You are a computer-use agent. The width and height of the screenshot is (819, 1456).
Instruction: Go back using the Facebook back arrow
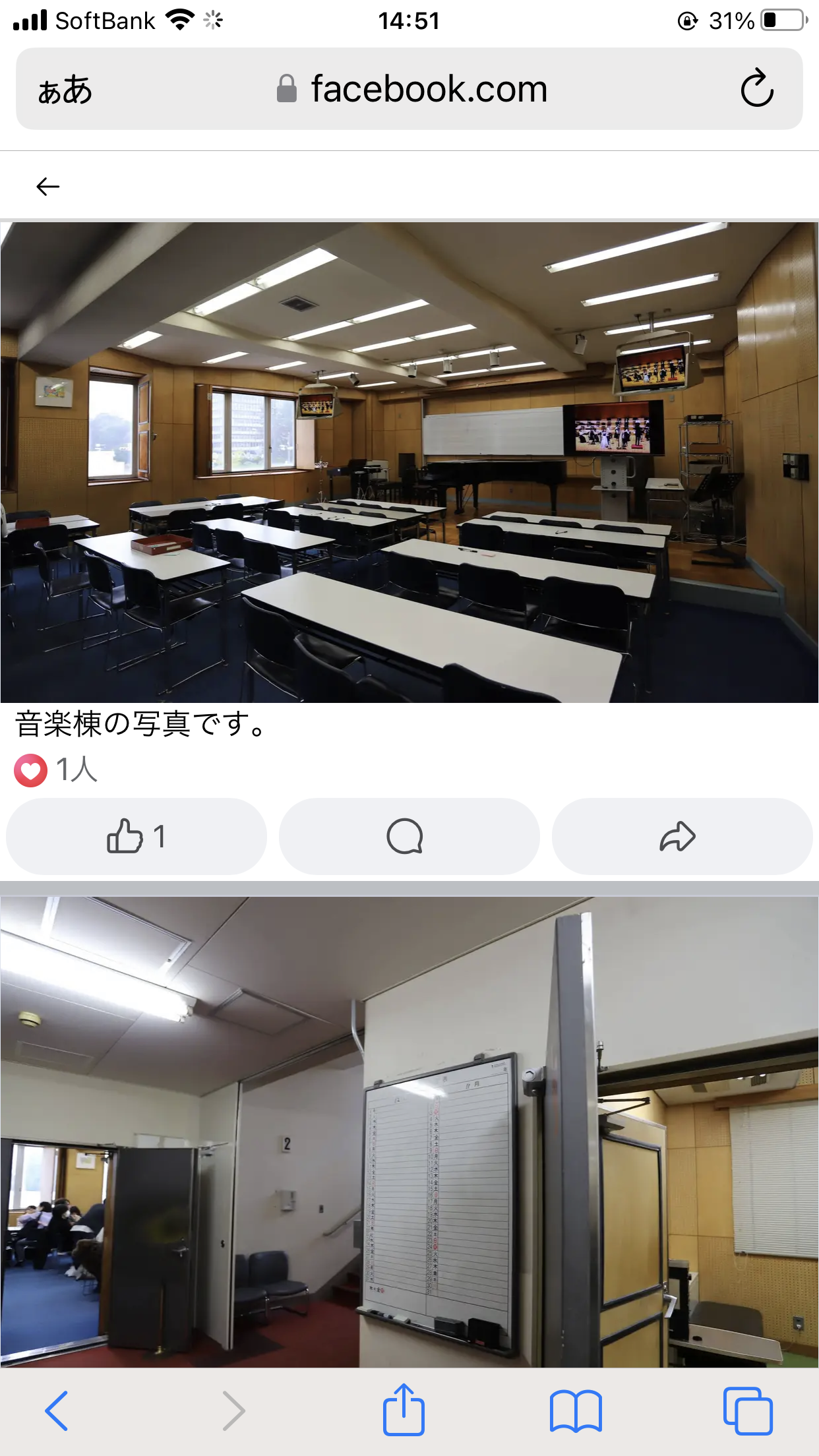coord(47,187)
